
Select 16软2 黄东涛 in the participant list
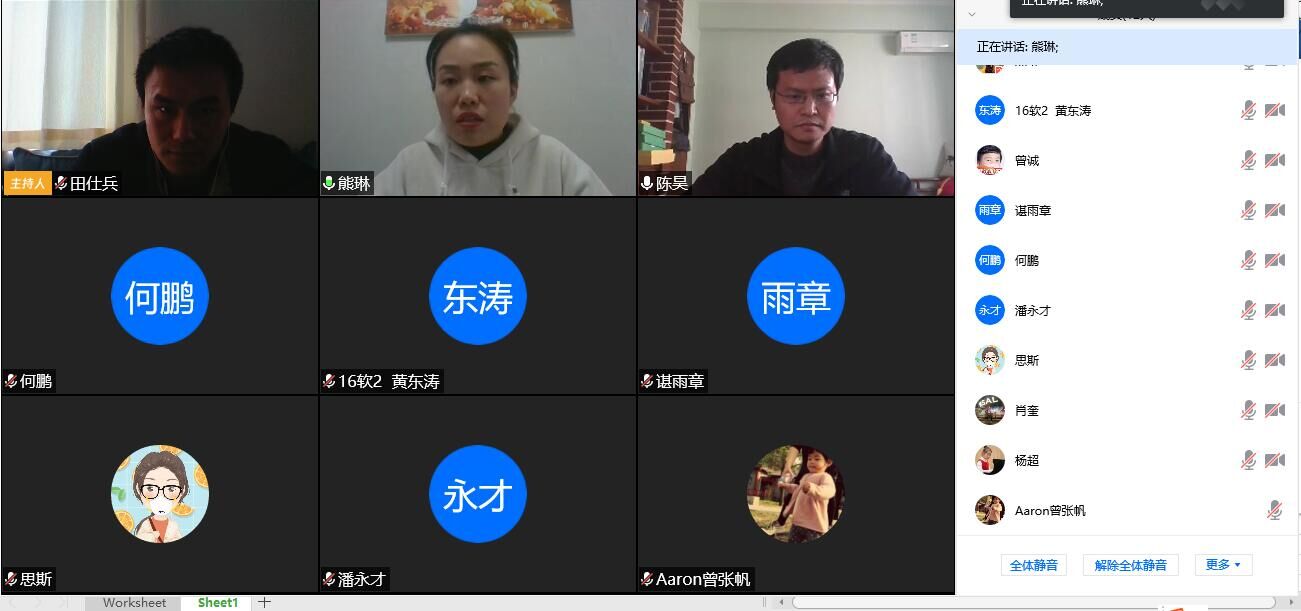[1052, 110]
